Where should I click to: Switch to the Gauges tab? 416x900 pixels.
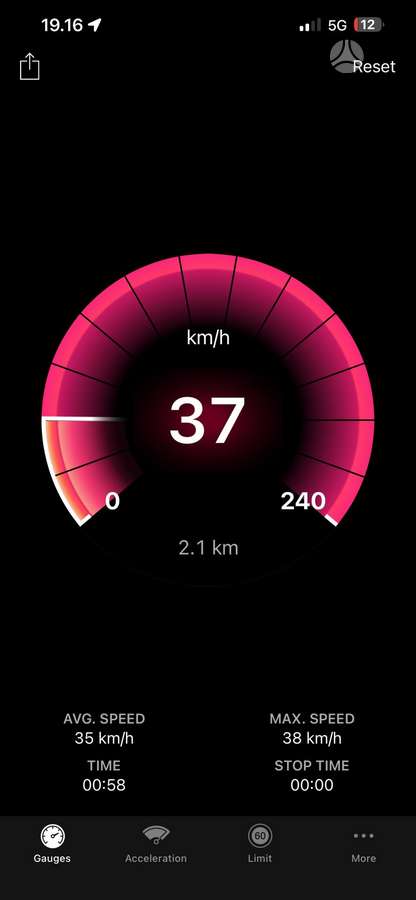click(52, 844)
